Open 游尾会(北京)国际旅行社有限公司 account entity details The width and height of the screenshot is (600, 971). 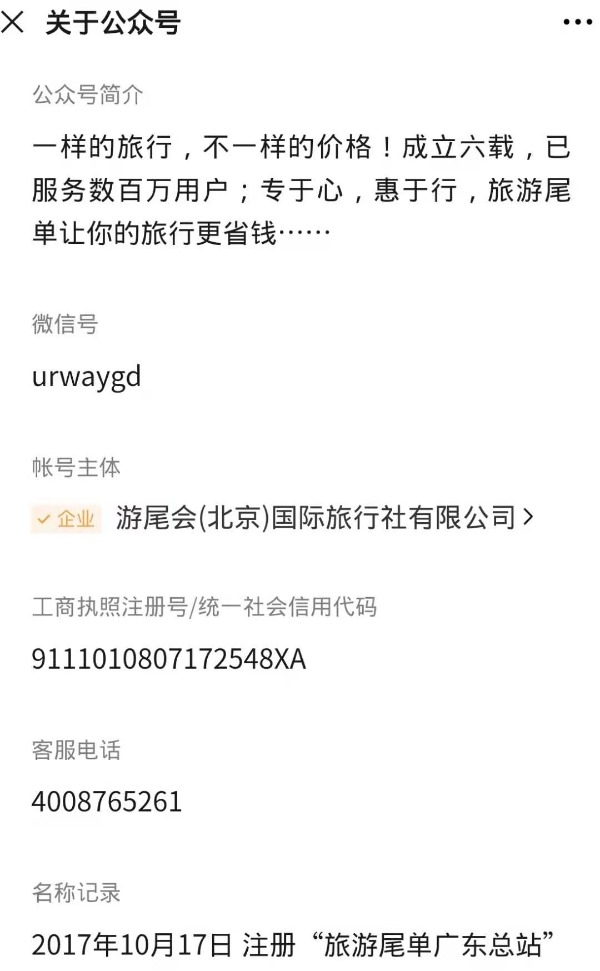click(324, 518)
